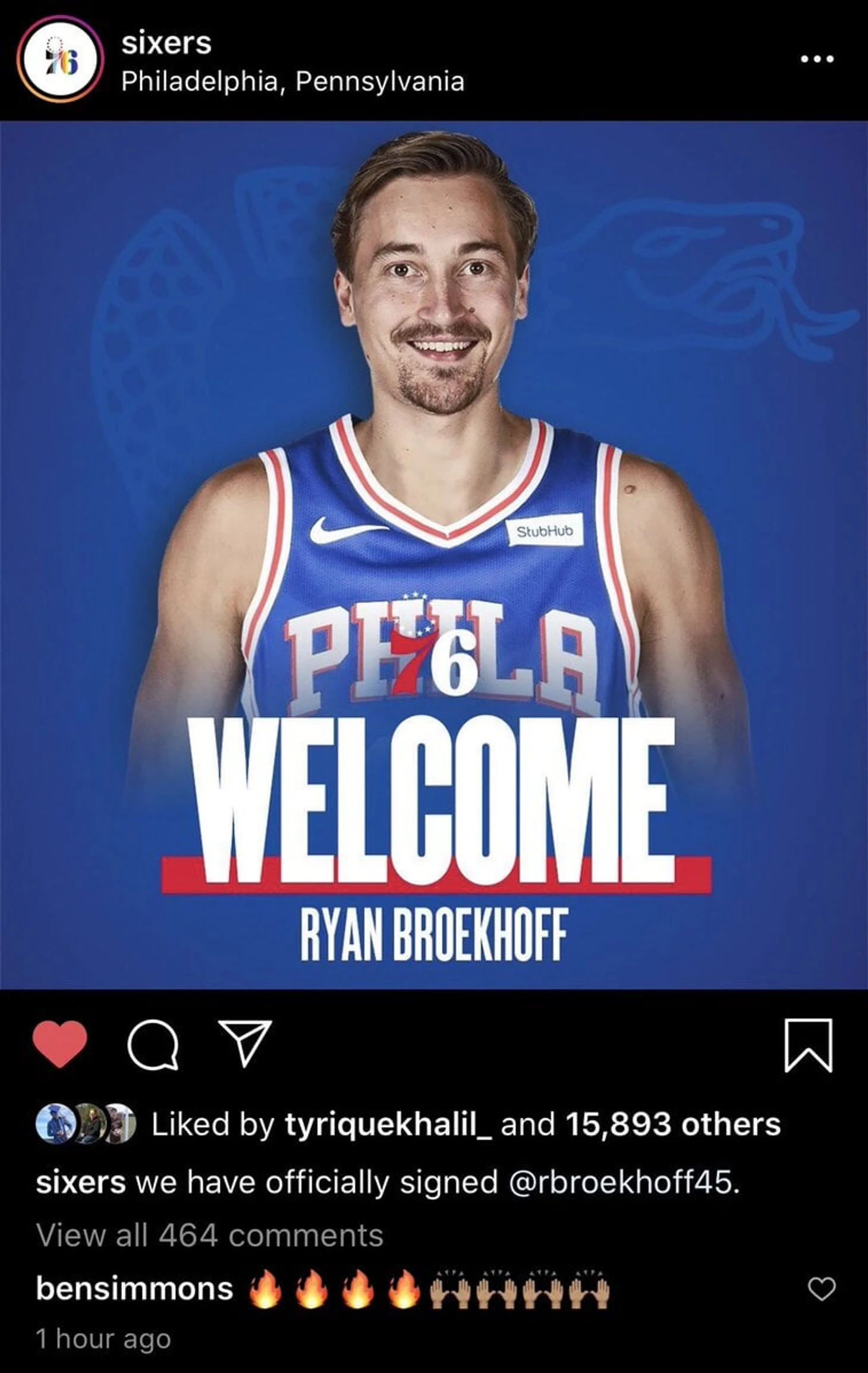This screenshot has height=1373, width=868.
Task: Open the @rbroekhoff45 mention
Action: tap(624, 1182)
